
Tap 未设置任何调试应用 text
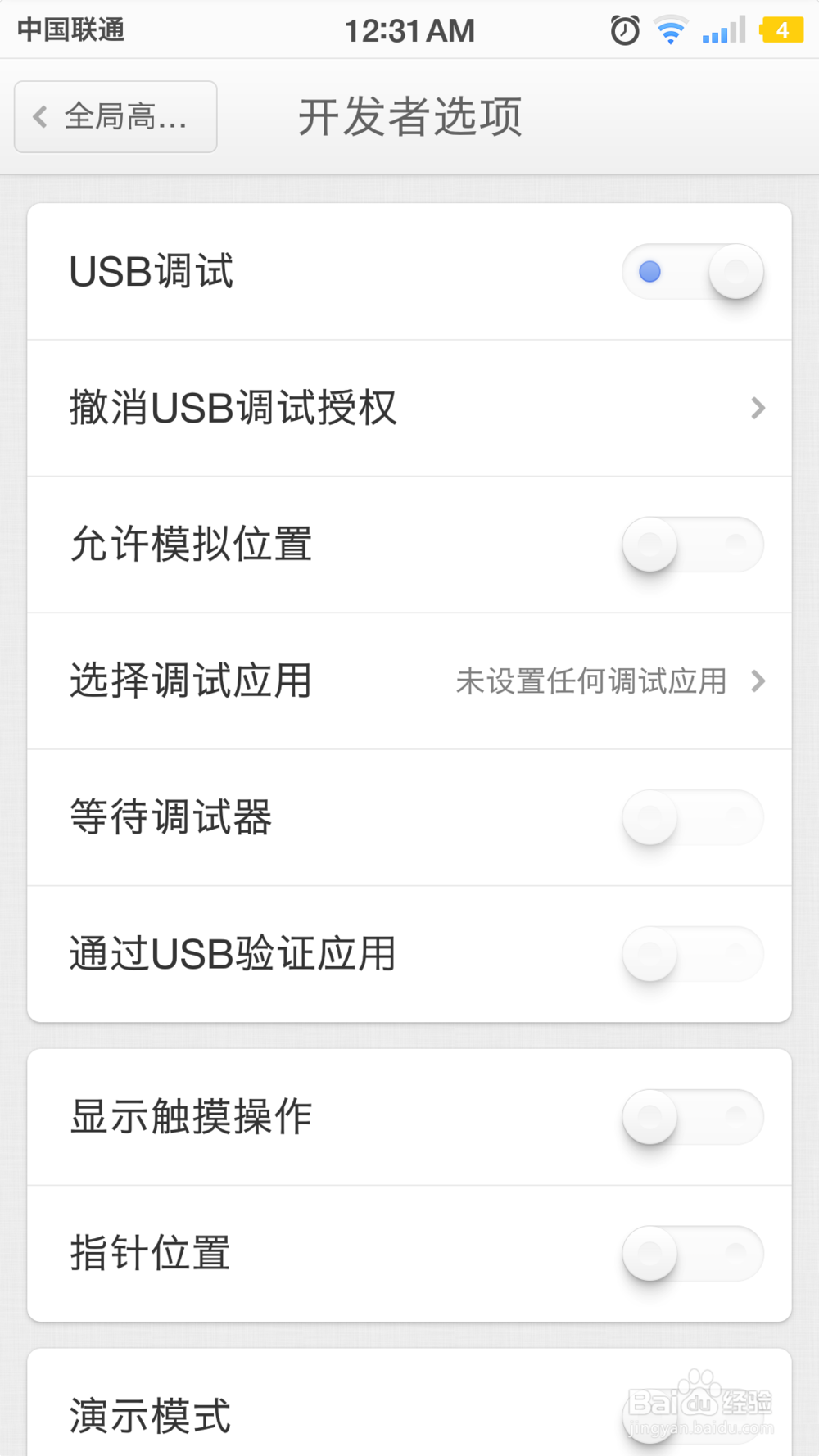click(x=591, y=681)
